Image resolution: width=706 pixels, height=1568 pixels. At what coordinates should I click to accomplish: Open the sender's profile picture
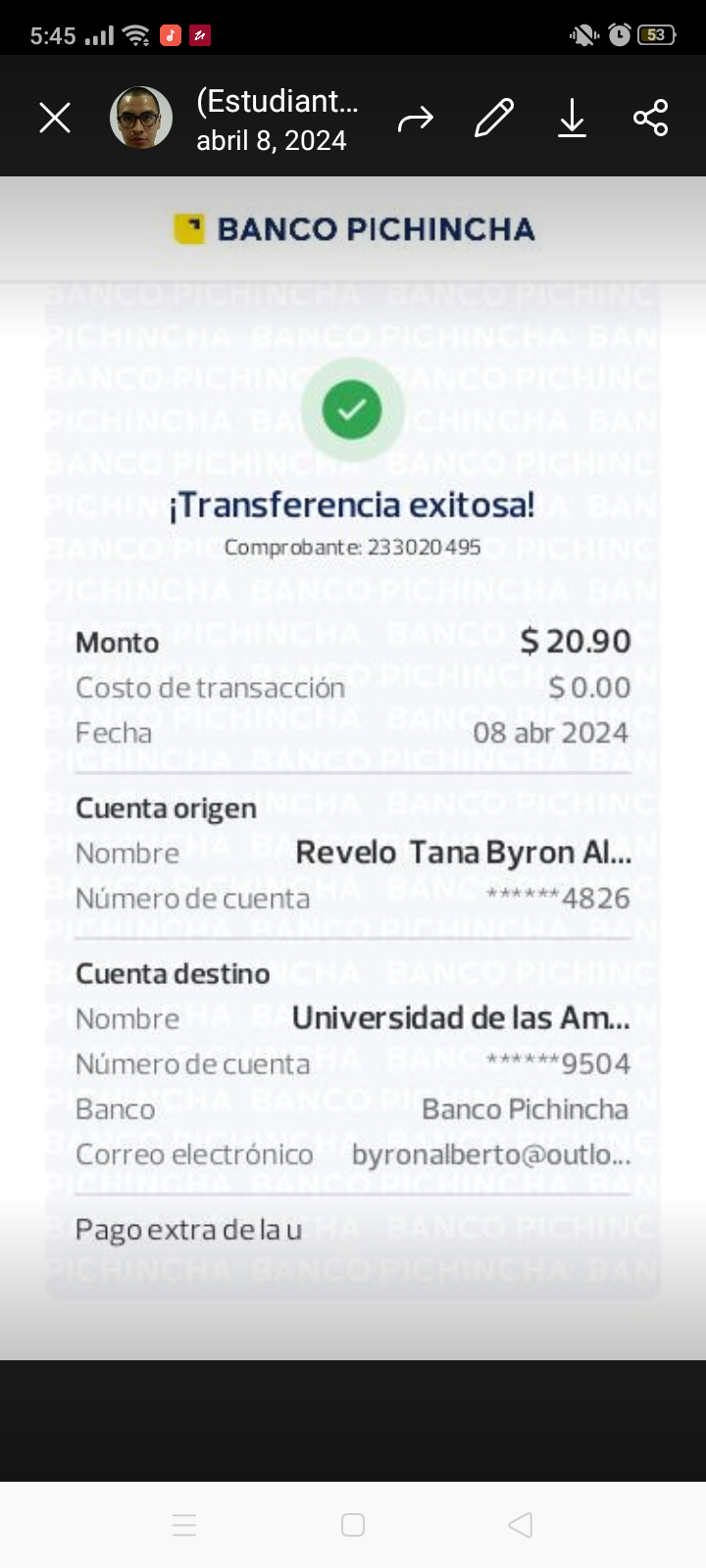point(141,119)
